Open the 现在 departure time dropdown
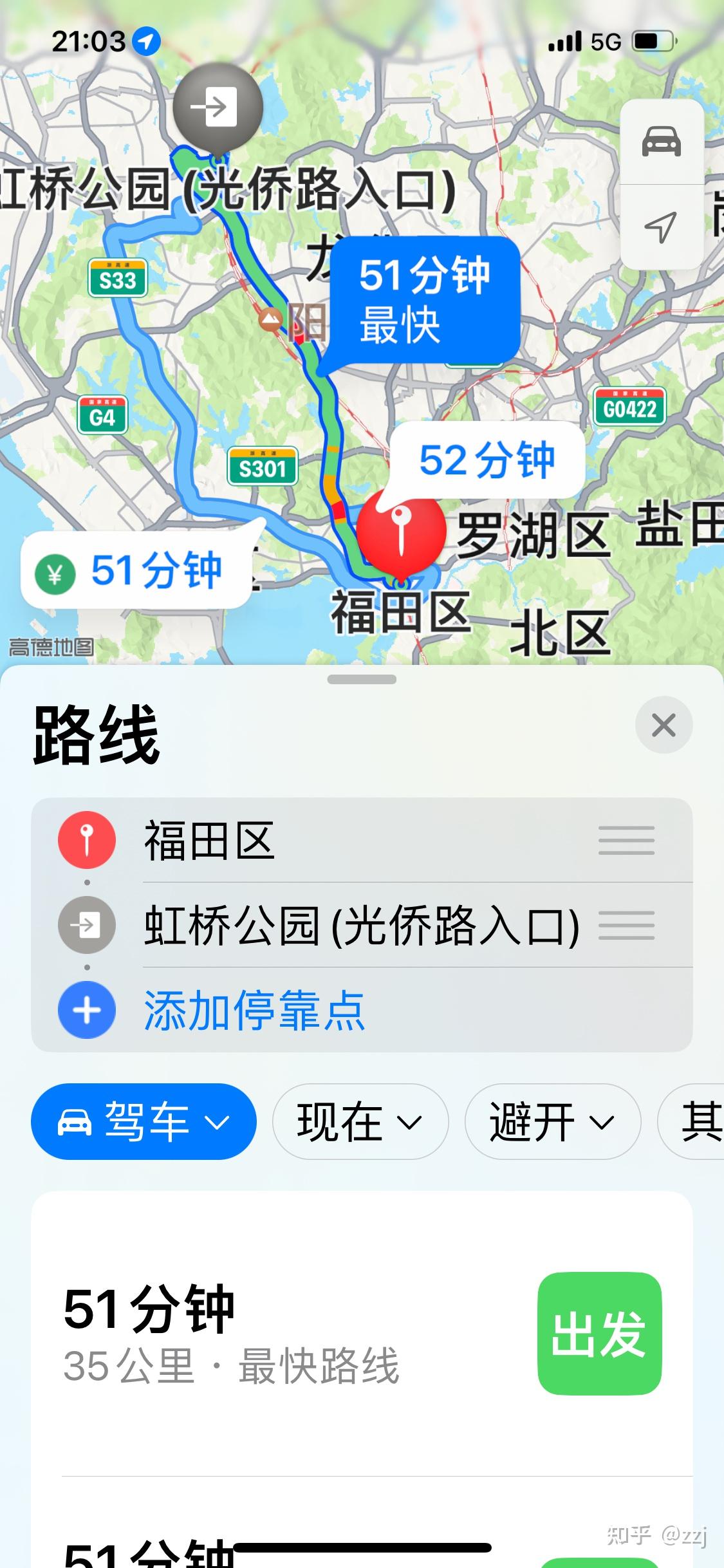724x1568 pixels. [360, 1122]
